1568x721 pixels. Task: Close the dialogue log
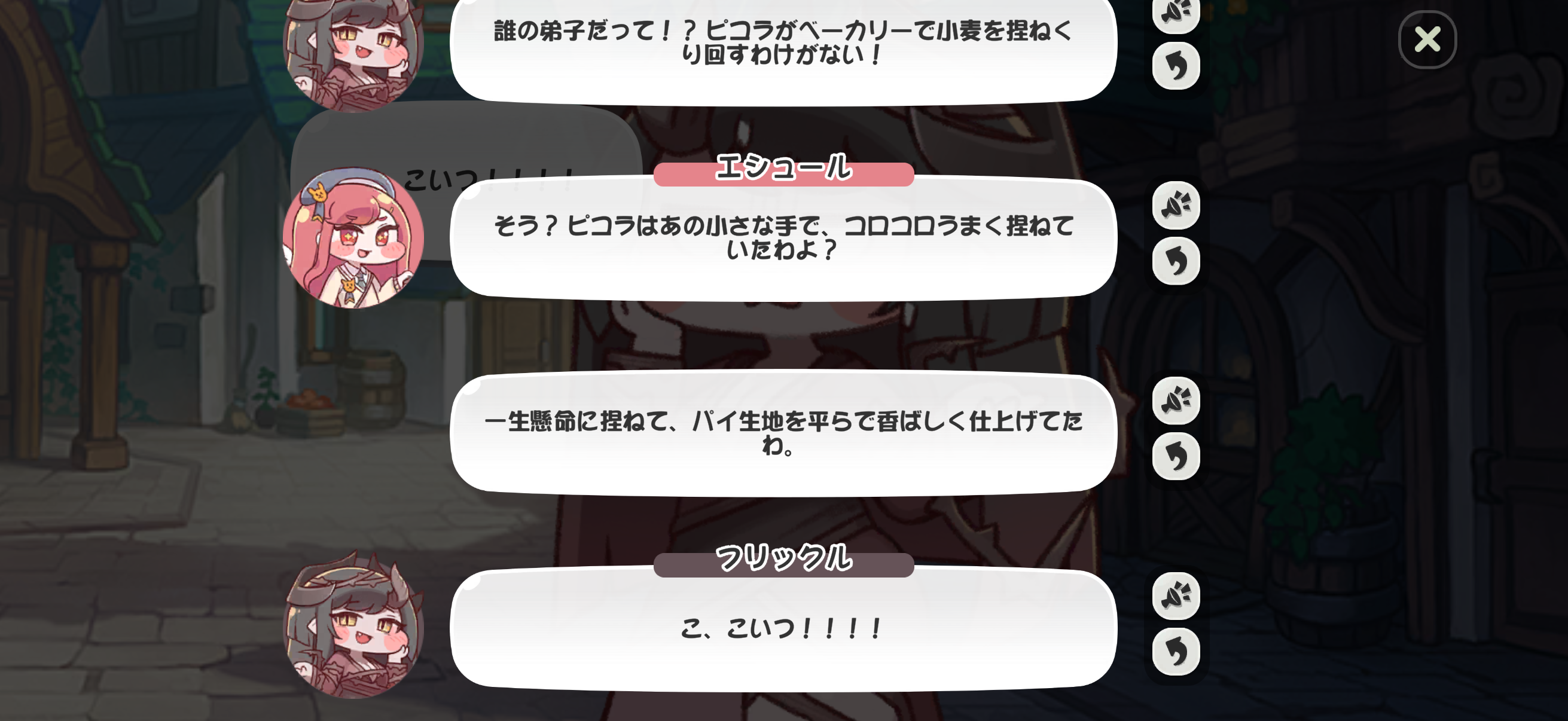point(1427,39)
